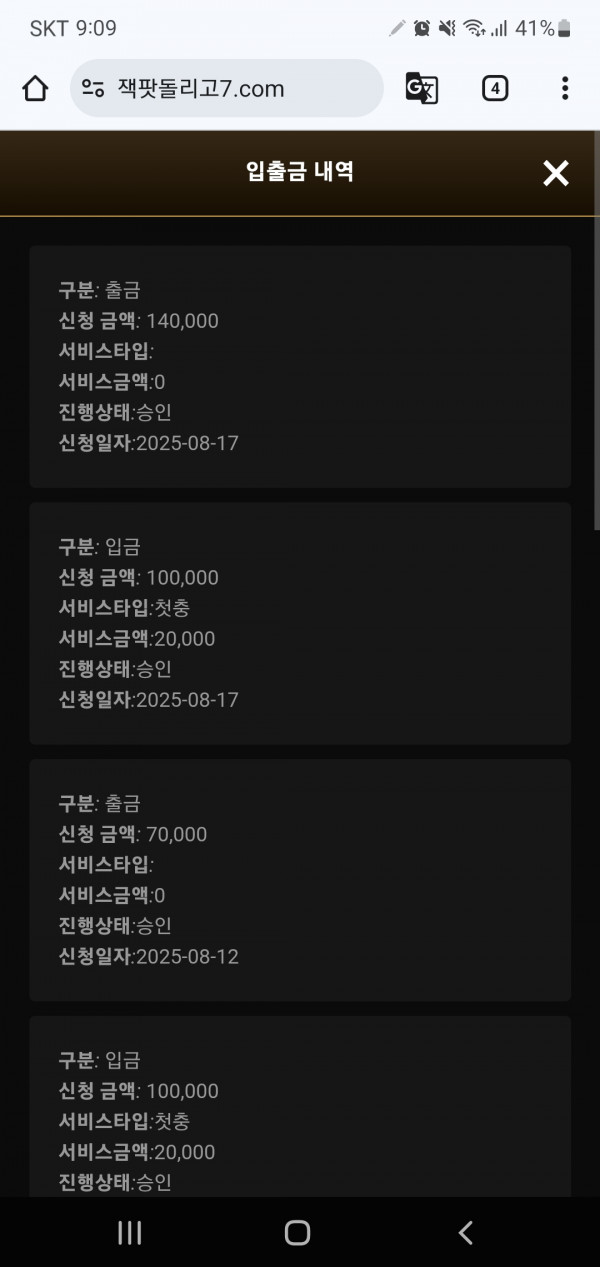600x1267 pixels.
Task: Open recent apps from navigation bar
Action: click(x=130, y=1232)
